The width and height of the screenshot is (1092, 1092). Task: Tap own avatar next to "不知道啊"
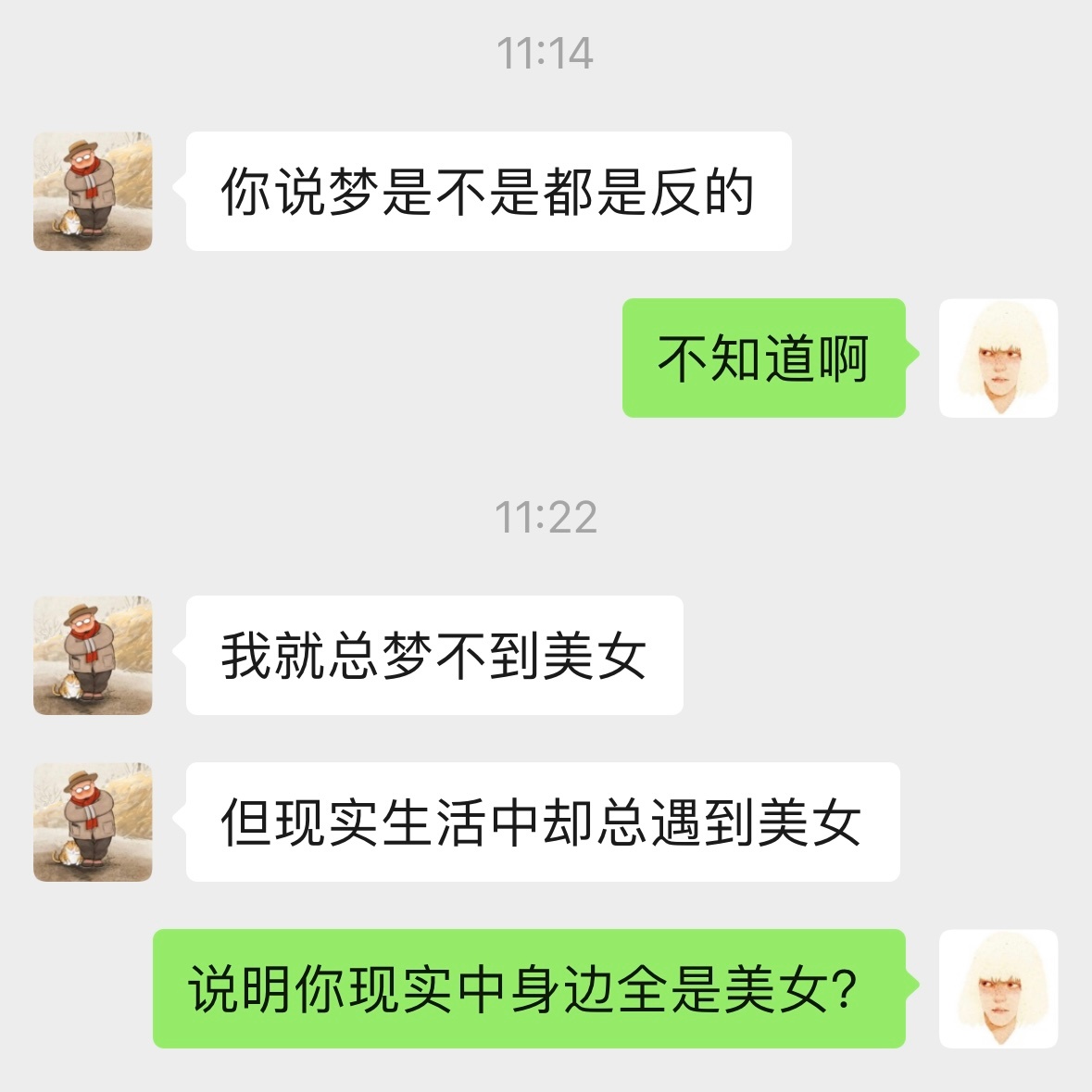point(998,358)
